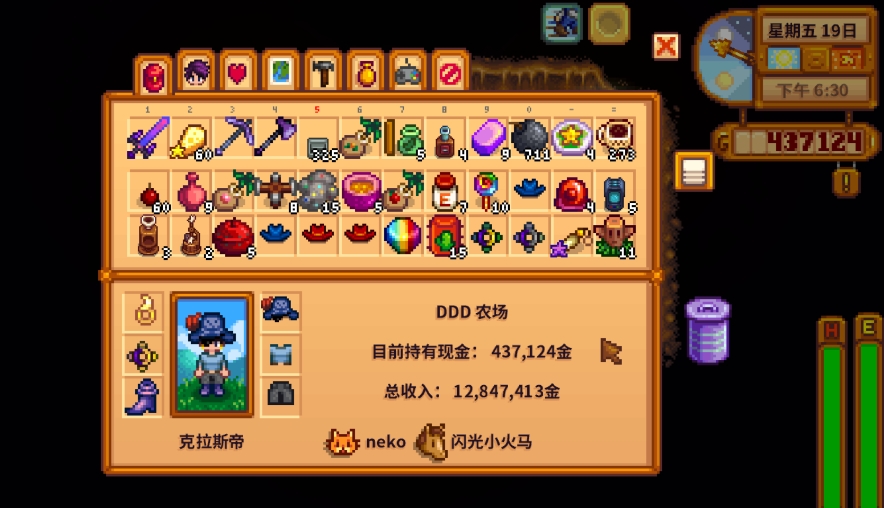Tap the purple trash can
884x508 pixels.
coord(707,329)
